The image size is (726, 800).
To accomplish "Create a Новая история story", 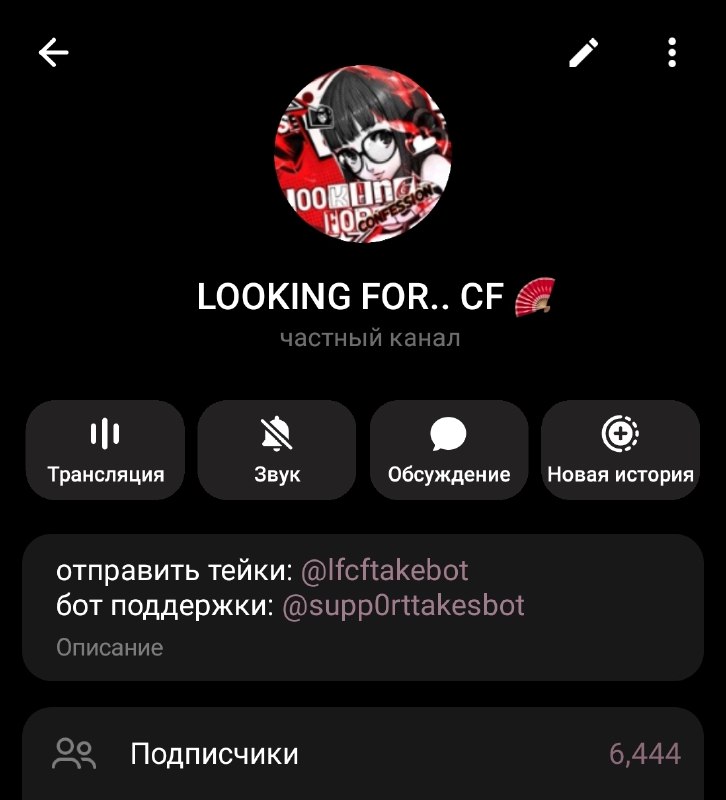I will click(620, 449).
